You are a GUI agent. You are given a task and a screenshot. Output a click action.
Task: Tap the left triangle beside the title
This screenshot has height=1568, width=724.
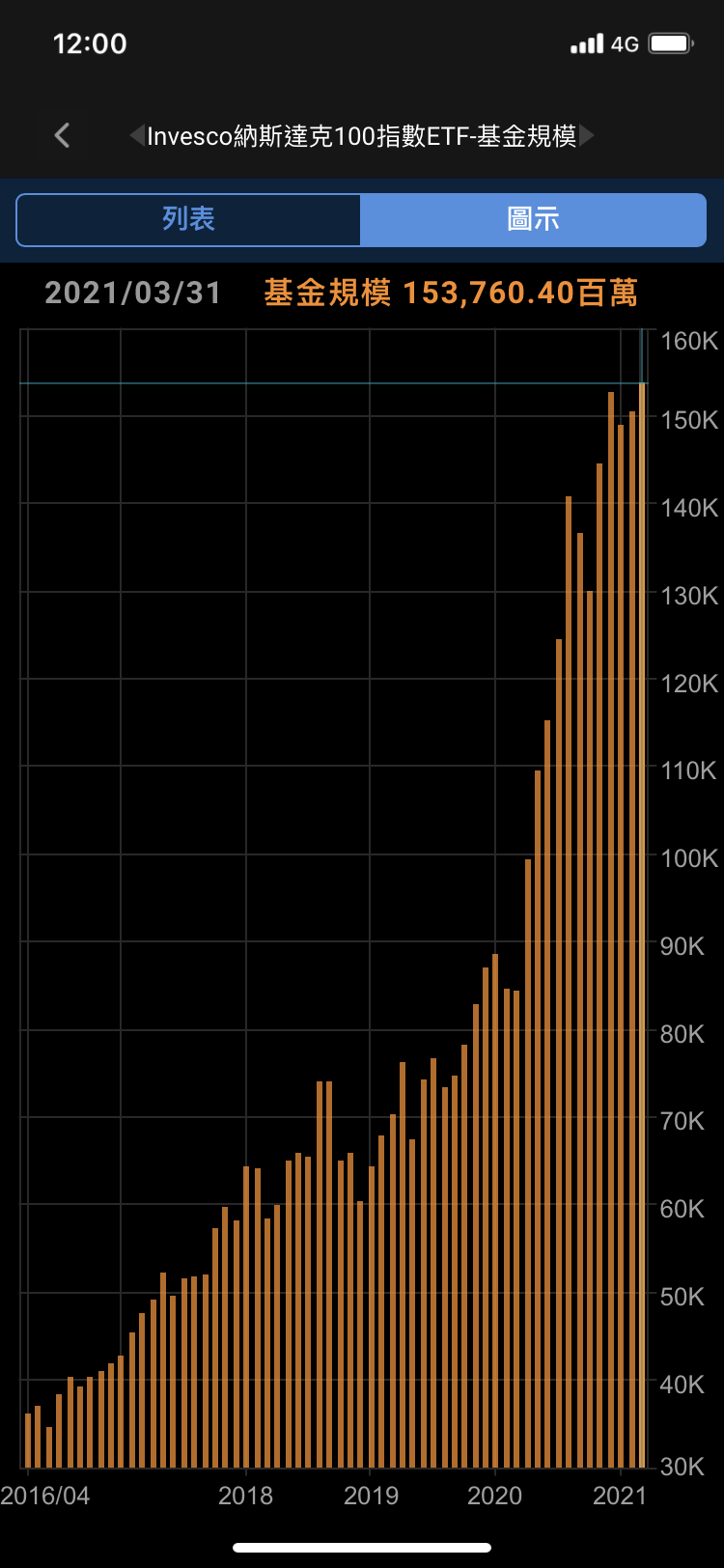coord(137,135)
